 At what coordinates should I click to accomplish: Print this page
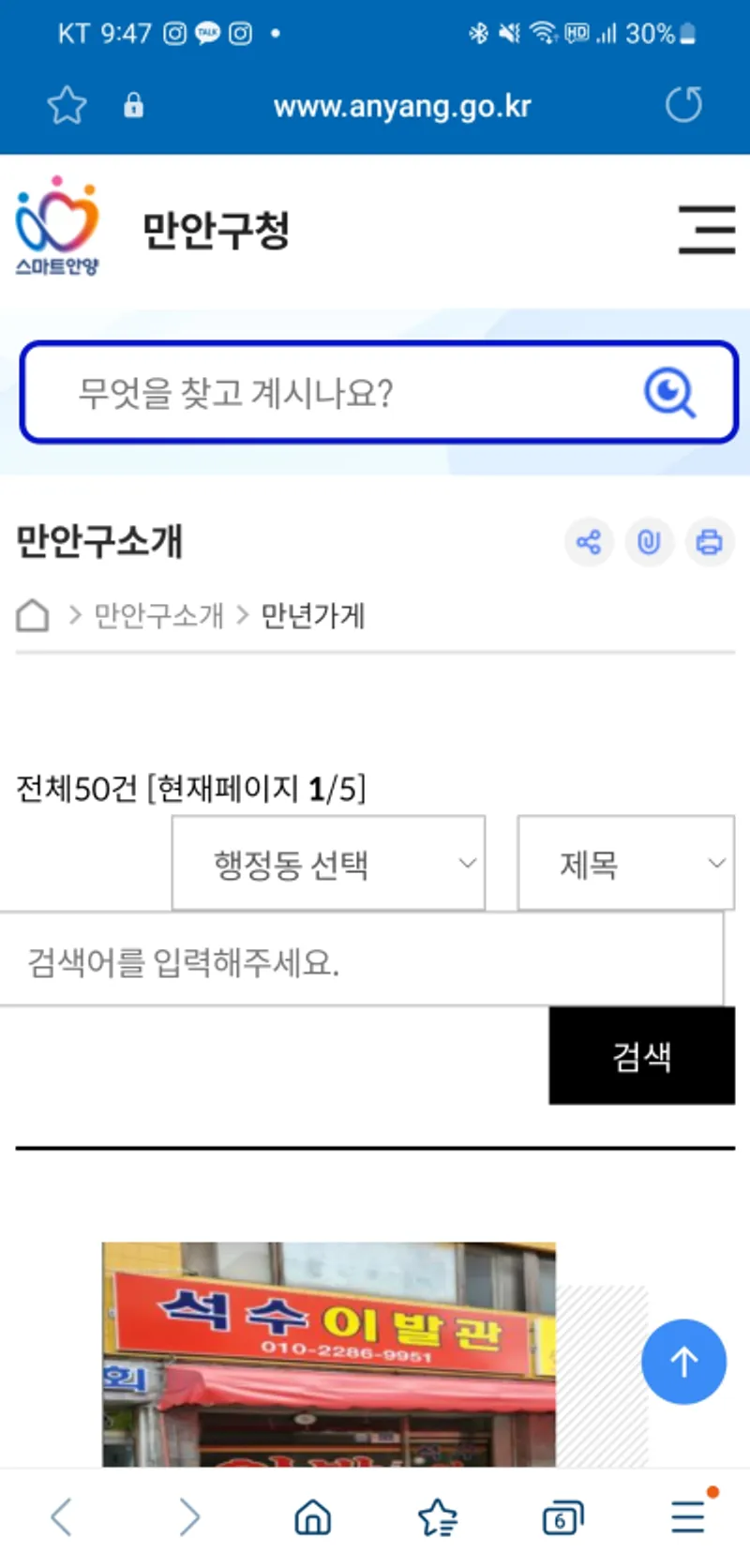coord(710,541)
